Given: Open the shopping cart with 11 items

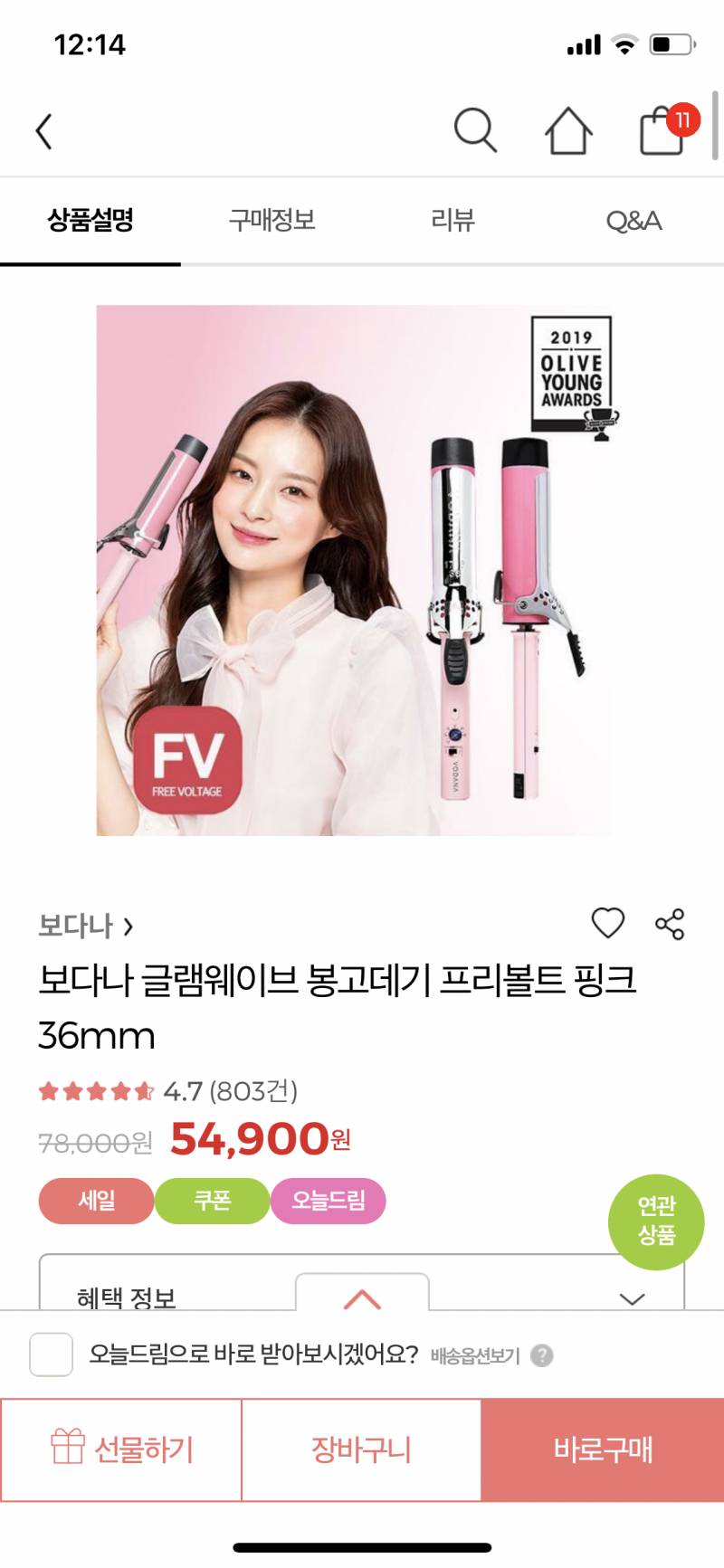Looking at the screenshot, I should 662,130.
